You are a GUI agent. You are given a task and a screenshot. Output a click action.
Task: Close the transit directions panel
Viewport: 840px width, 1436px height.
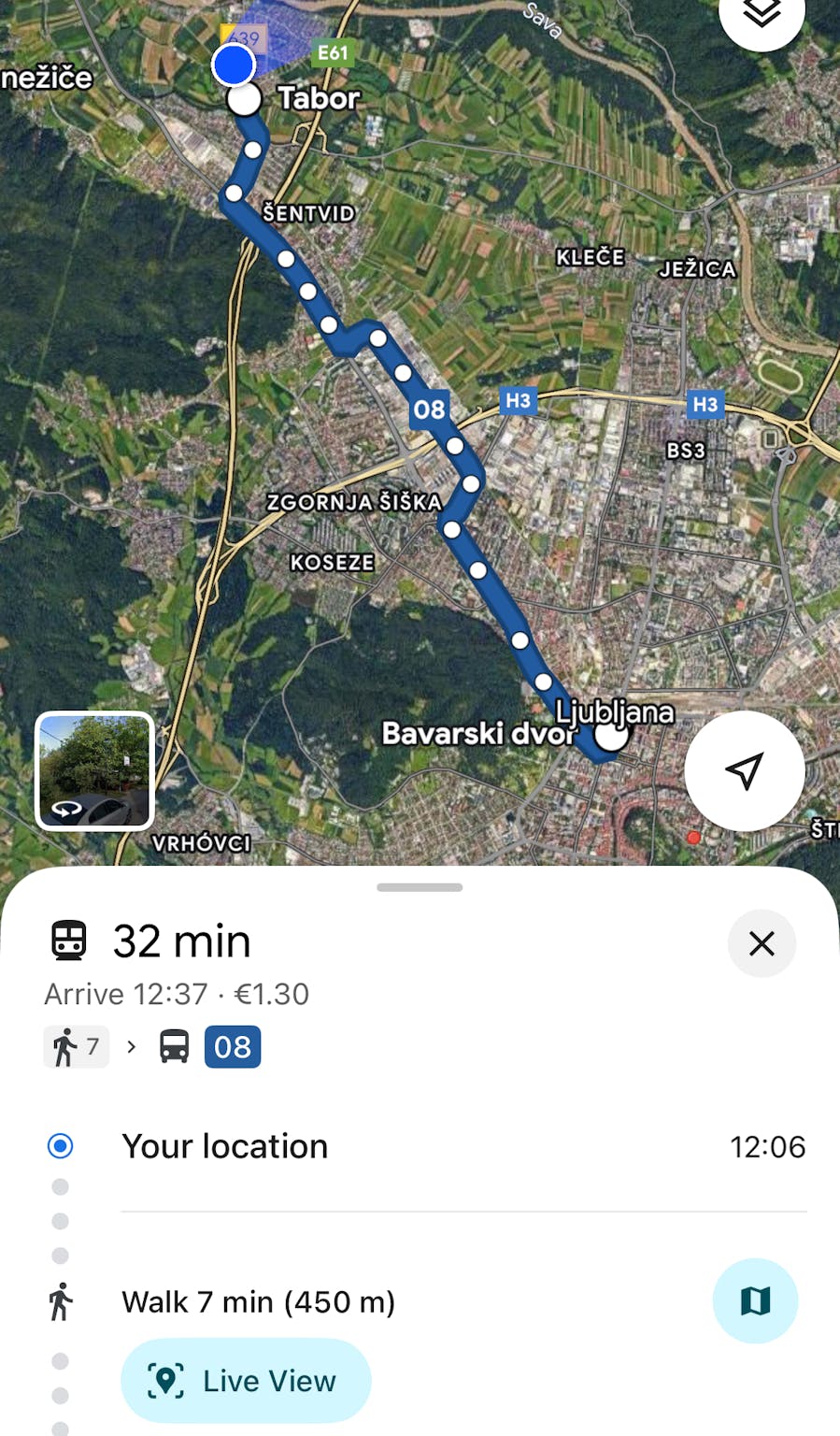pos(762,943)
